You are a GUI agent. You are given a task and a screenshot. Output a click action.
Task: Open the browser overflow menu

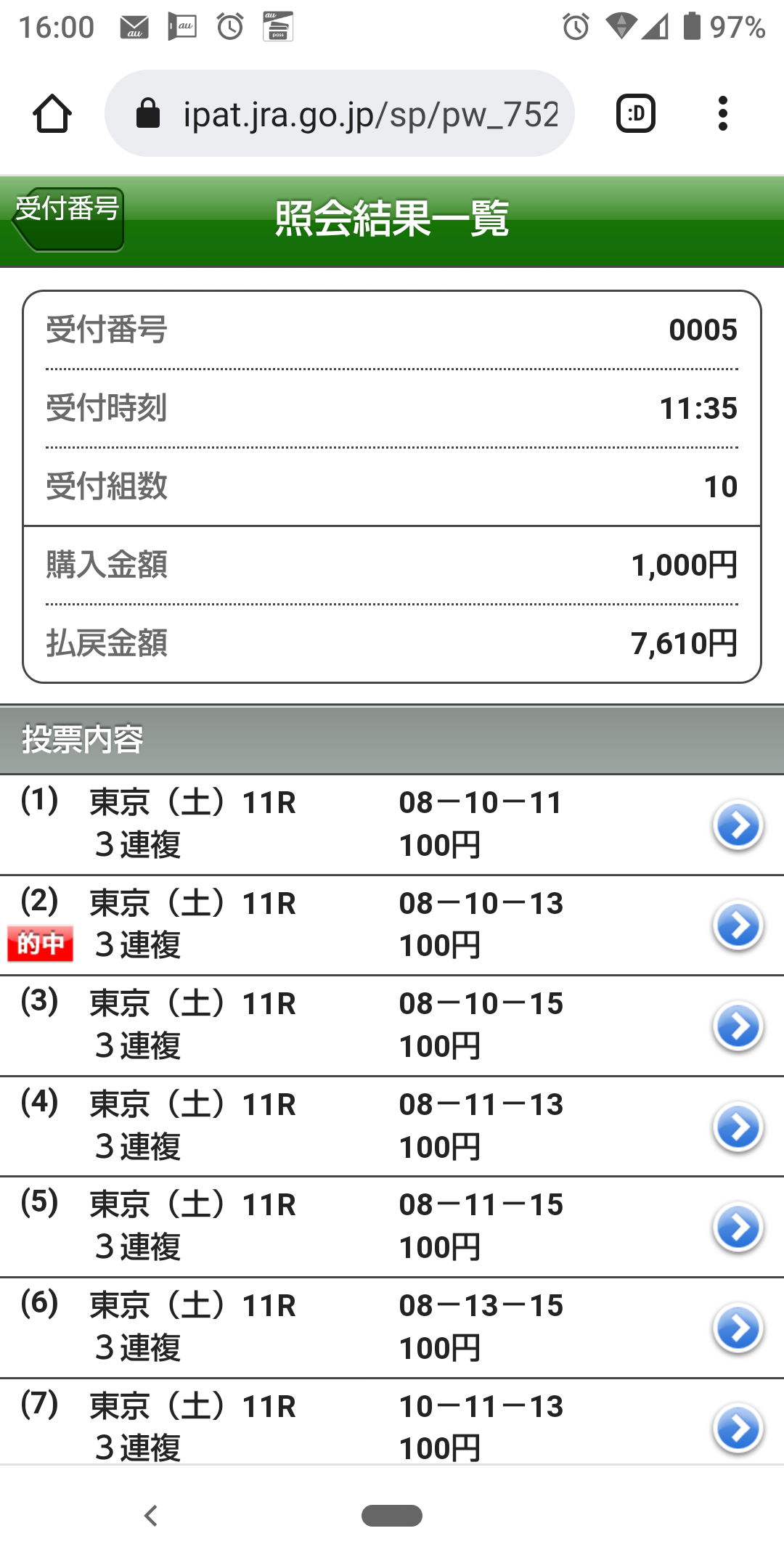(722, 114)
